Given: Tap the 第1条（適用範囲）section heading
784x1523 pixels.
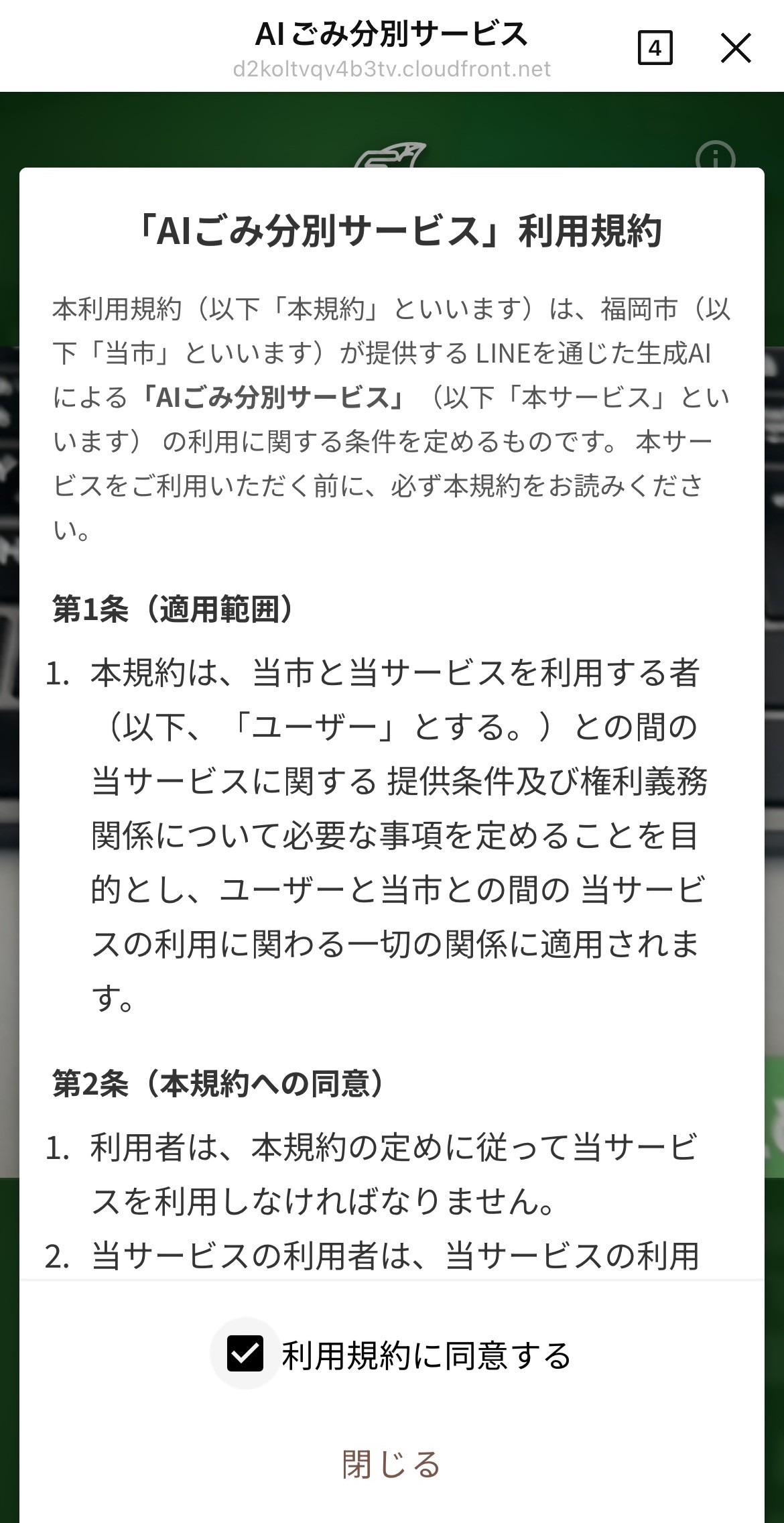Looking at the screenshot, I should click(173, 607).
